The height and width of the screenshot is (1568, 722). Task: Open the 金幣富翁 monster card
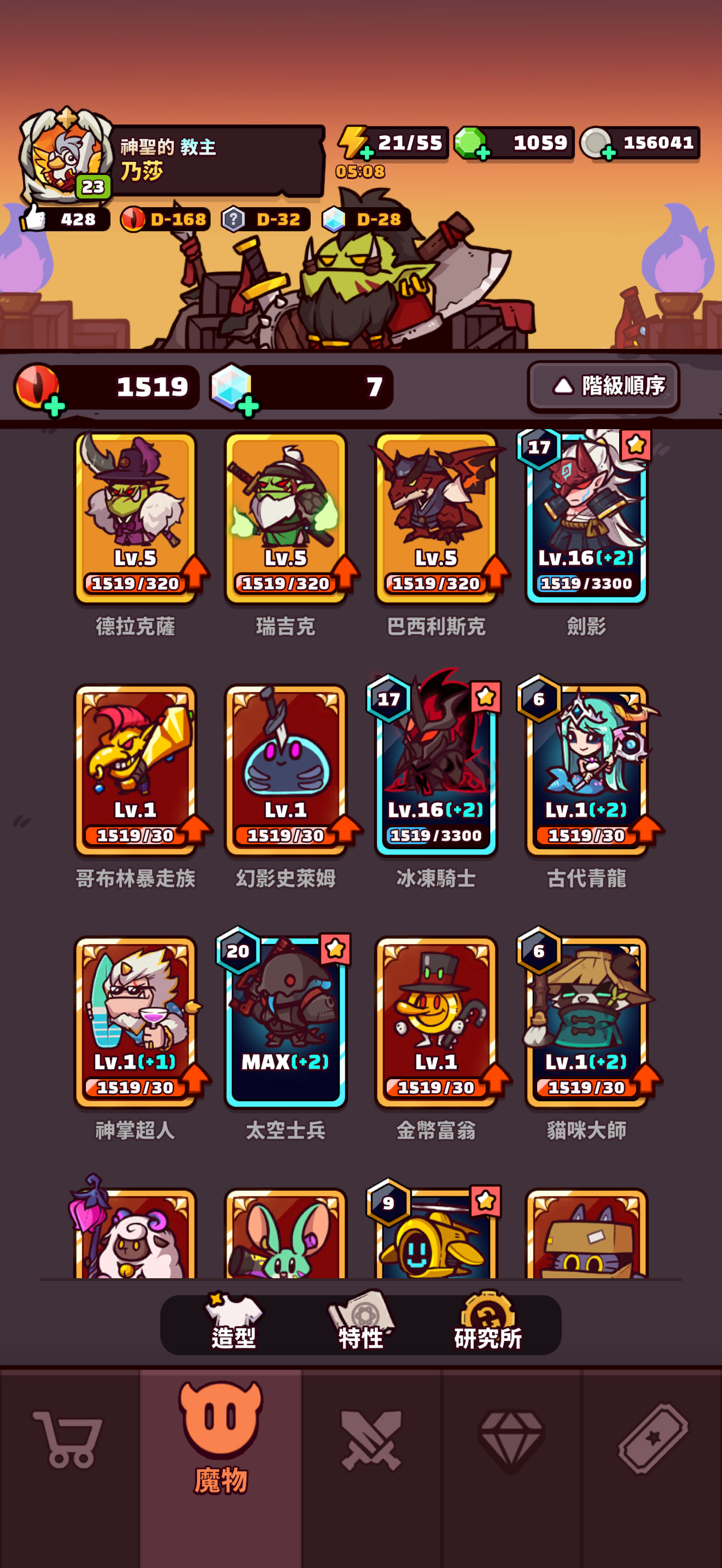(x=436, y=1021)
